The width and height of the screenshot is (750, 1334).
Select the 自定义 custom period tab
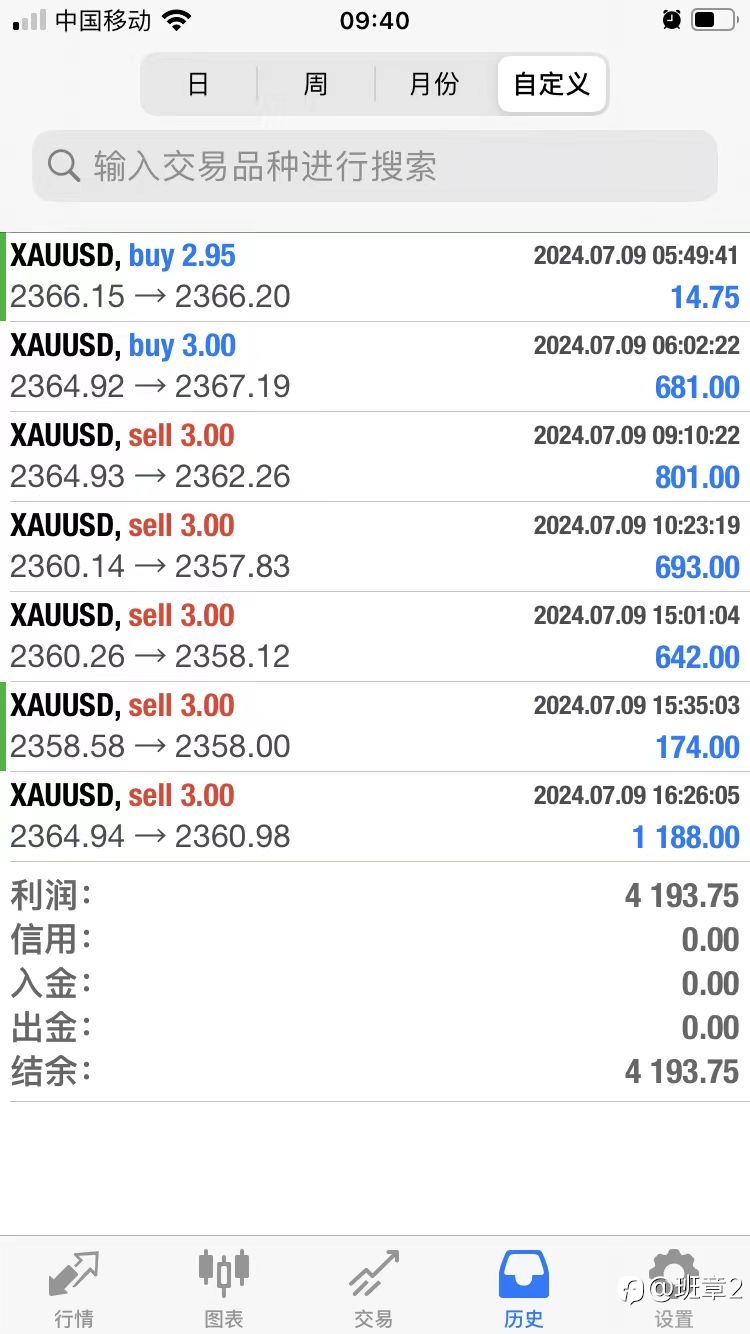(551, 84)
